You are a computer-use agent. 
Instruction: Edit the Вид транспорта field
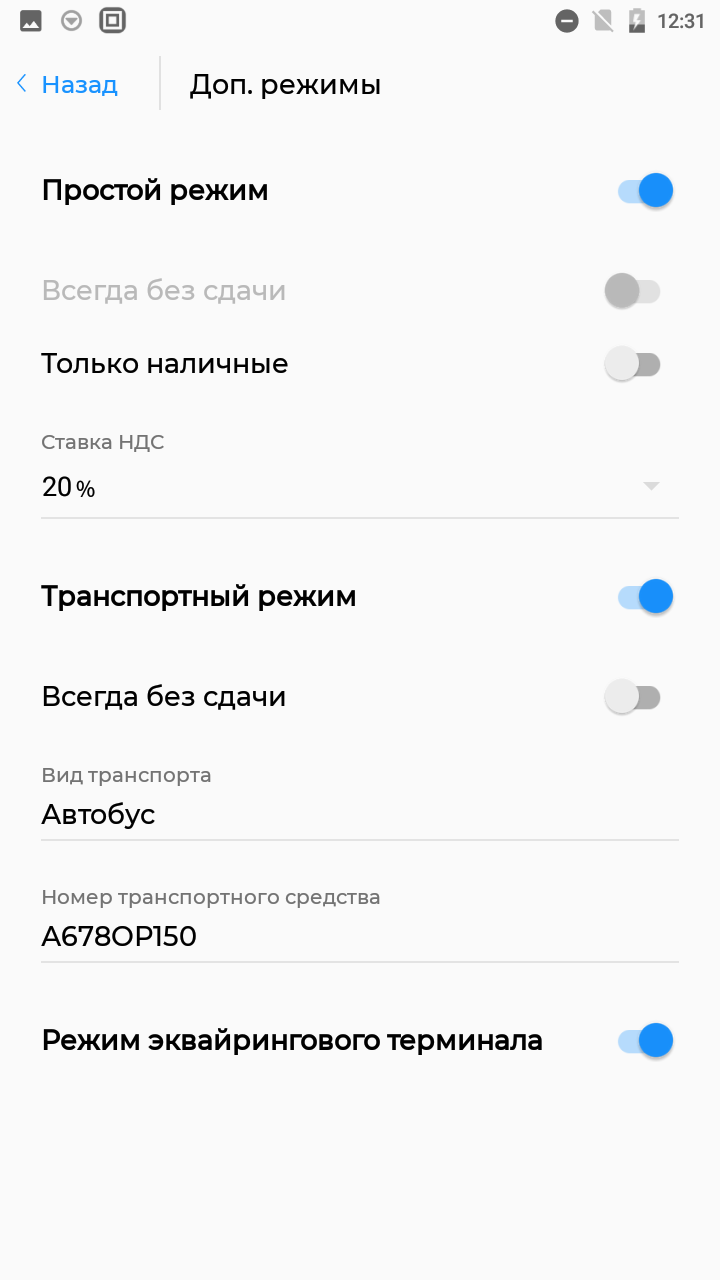[x=360, y=815]
